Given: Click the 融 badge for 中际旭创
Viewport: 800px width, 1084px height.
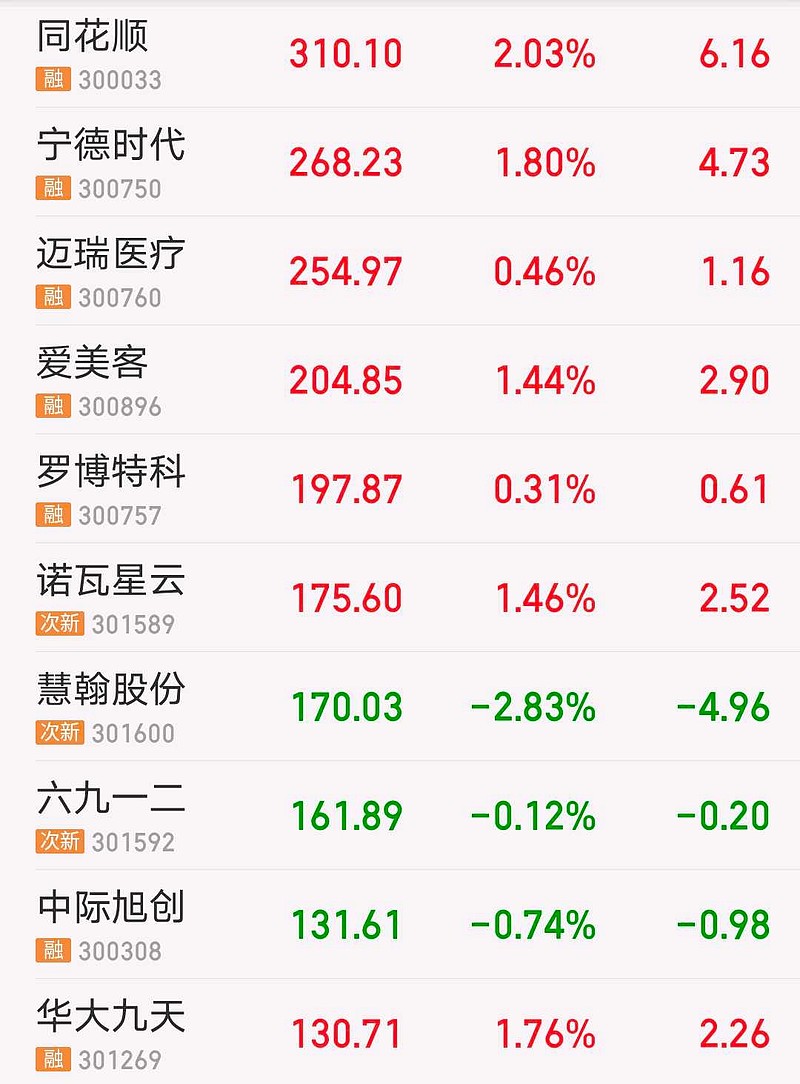Looking at the screenshot, I should pyautogui.click(x=55, y=951).
